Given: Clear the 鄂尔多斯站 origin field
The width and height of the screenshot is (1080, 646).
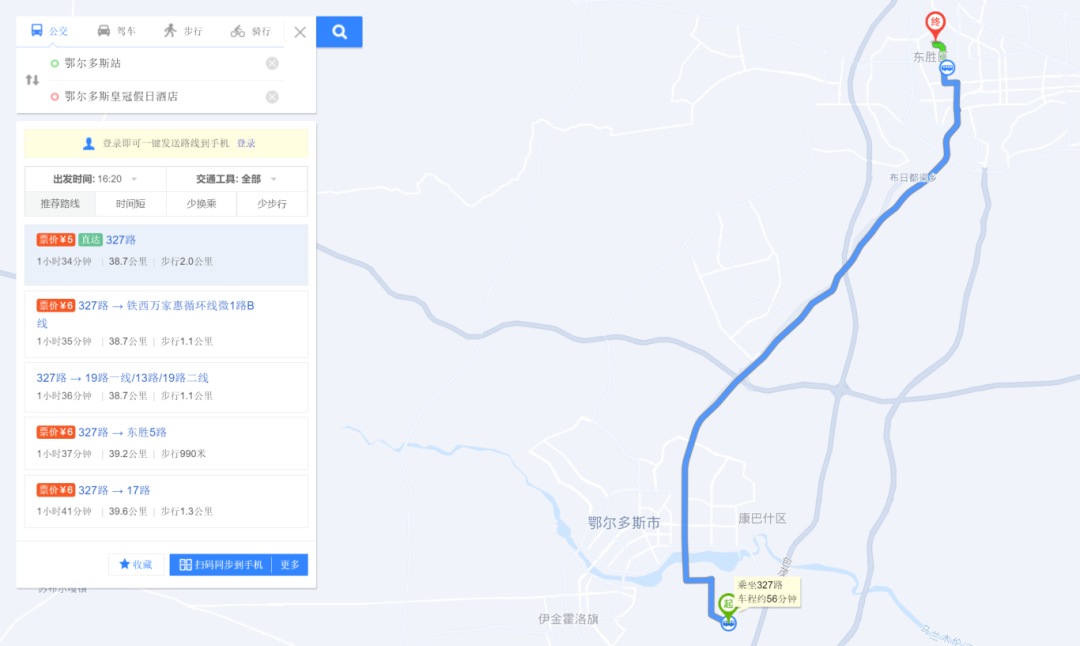Looking at the screenshot, I should 272,64.
